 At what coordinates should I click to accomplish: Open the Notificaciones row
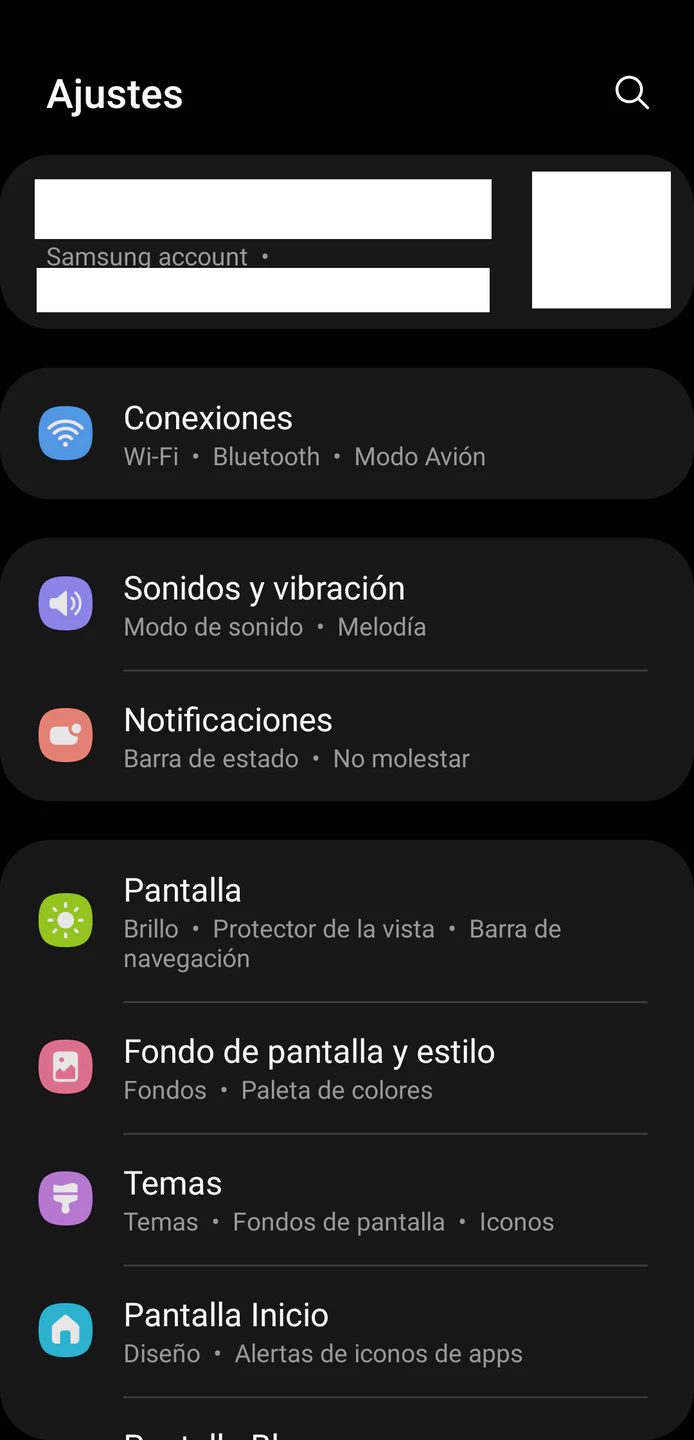(346, 737)
